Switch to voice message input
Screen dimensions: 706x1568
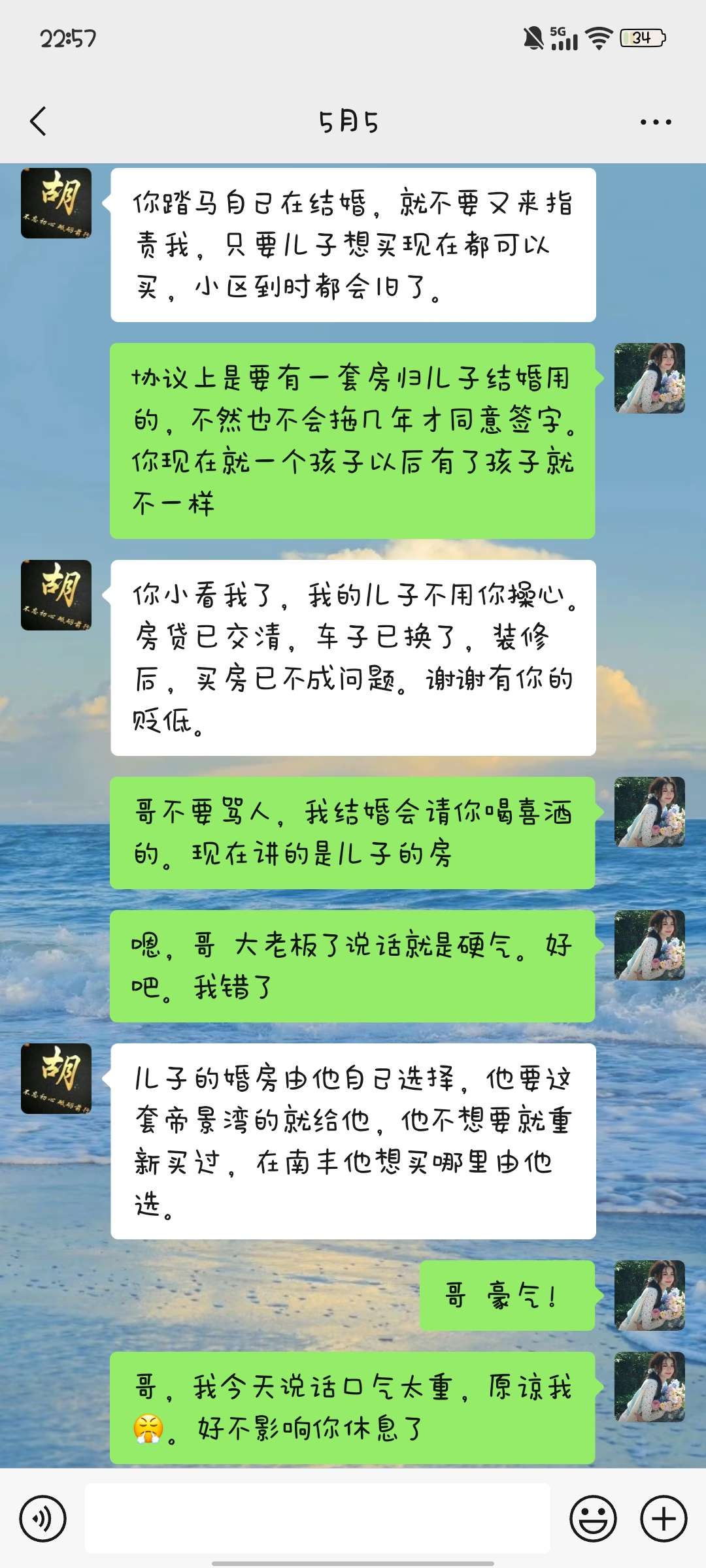tap(43, 1519)
